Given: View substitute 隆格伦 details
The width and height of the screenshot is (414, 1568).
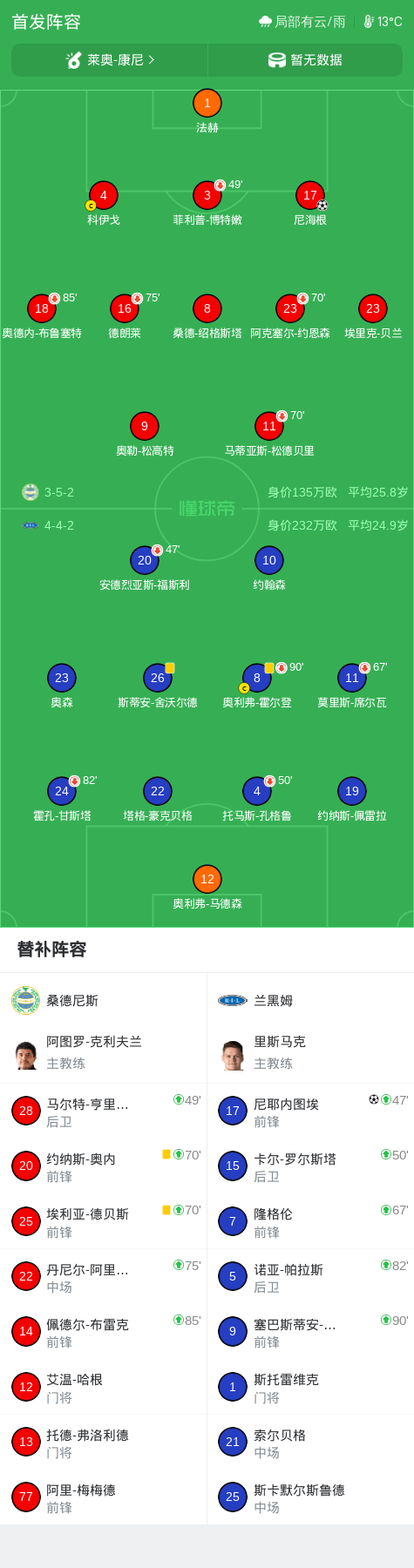Looking at the screenshot, I should click(310, 1221).
